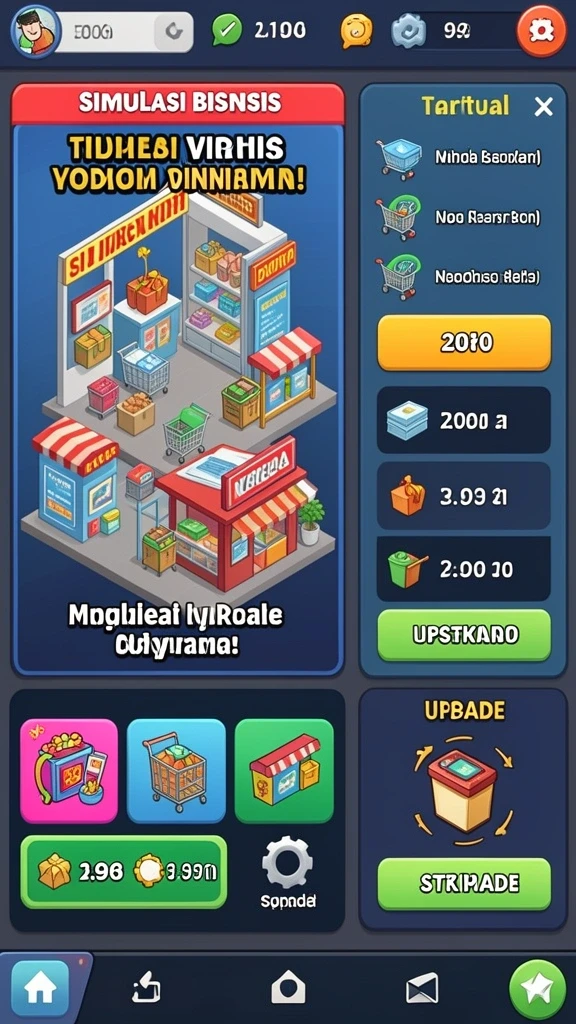The height and width of the screenshot is (1024, 576).
Task: Open settings from the orange gear button
Action: pos(543,30)
